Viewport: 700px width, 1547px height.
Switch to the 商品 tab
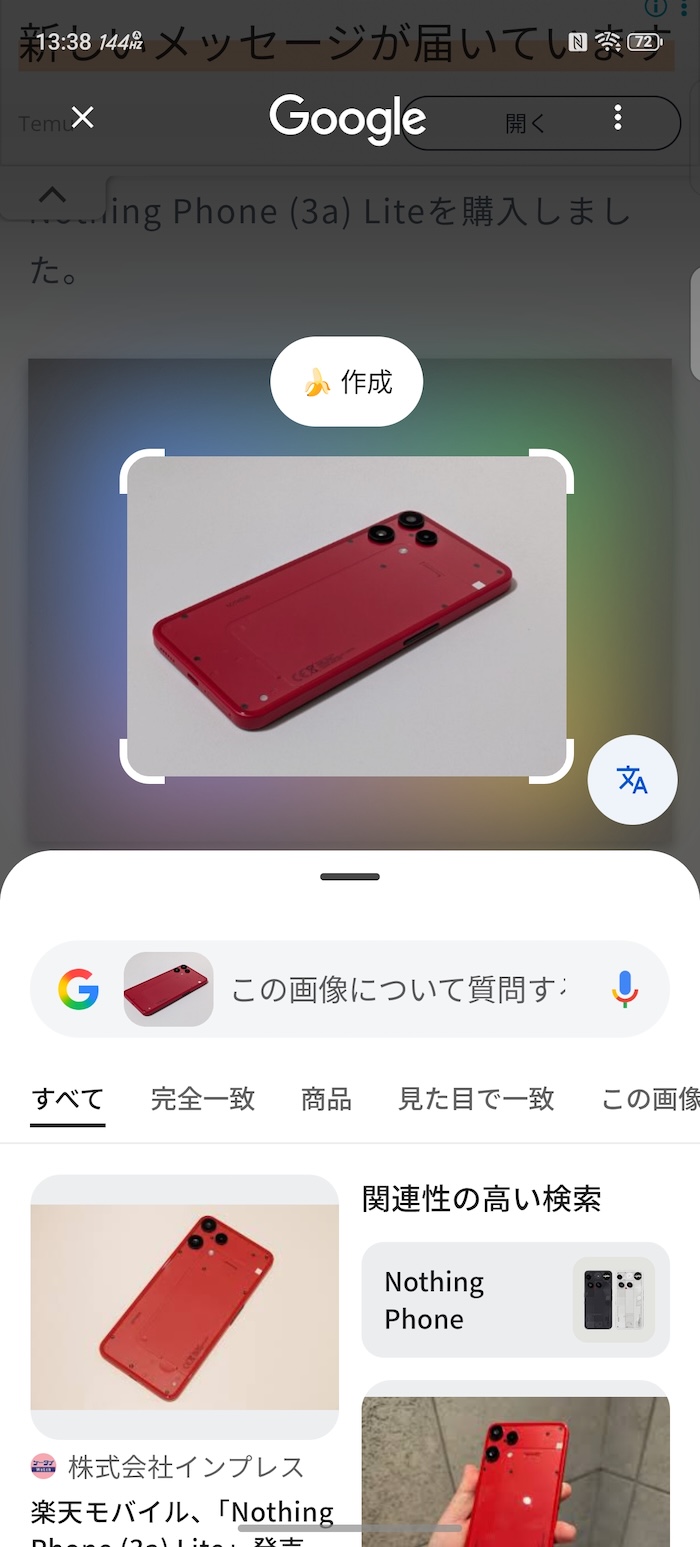[326, 1099]
